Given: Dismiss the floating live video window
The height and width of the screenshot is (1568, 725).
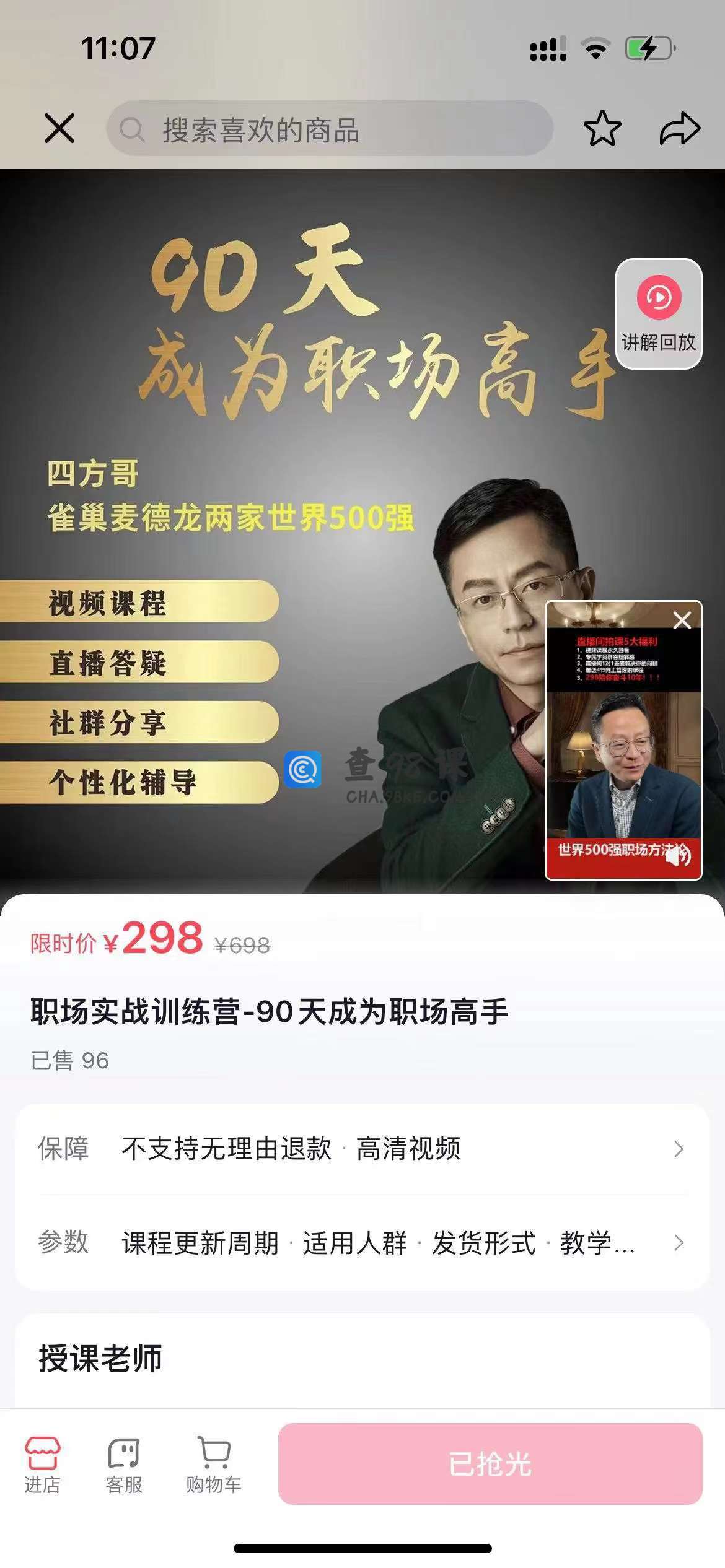Looking at the screenshot, I should click(682, 620).
